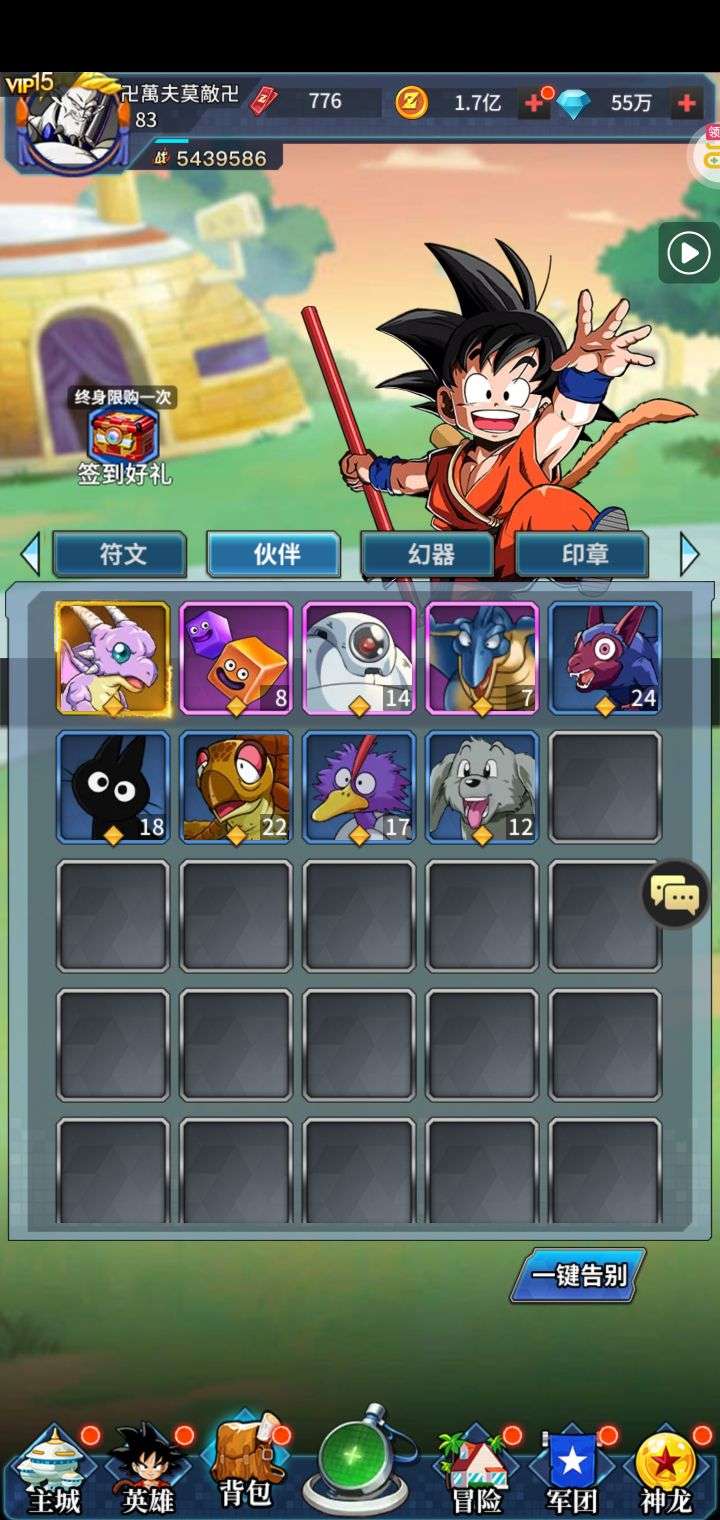Viewport: 720px width, 1520px height.
Task: Open the 冒险 section
Action: pyautogui.click(x=477, y=1469)
